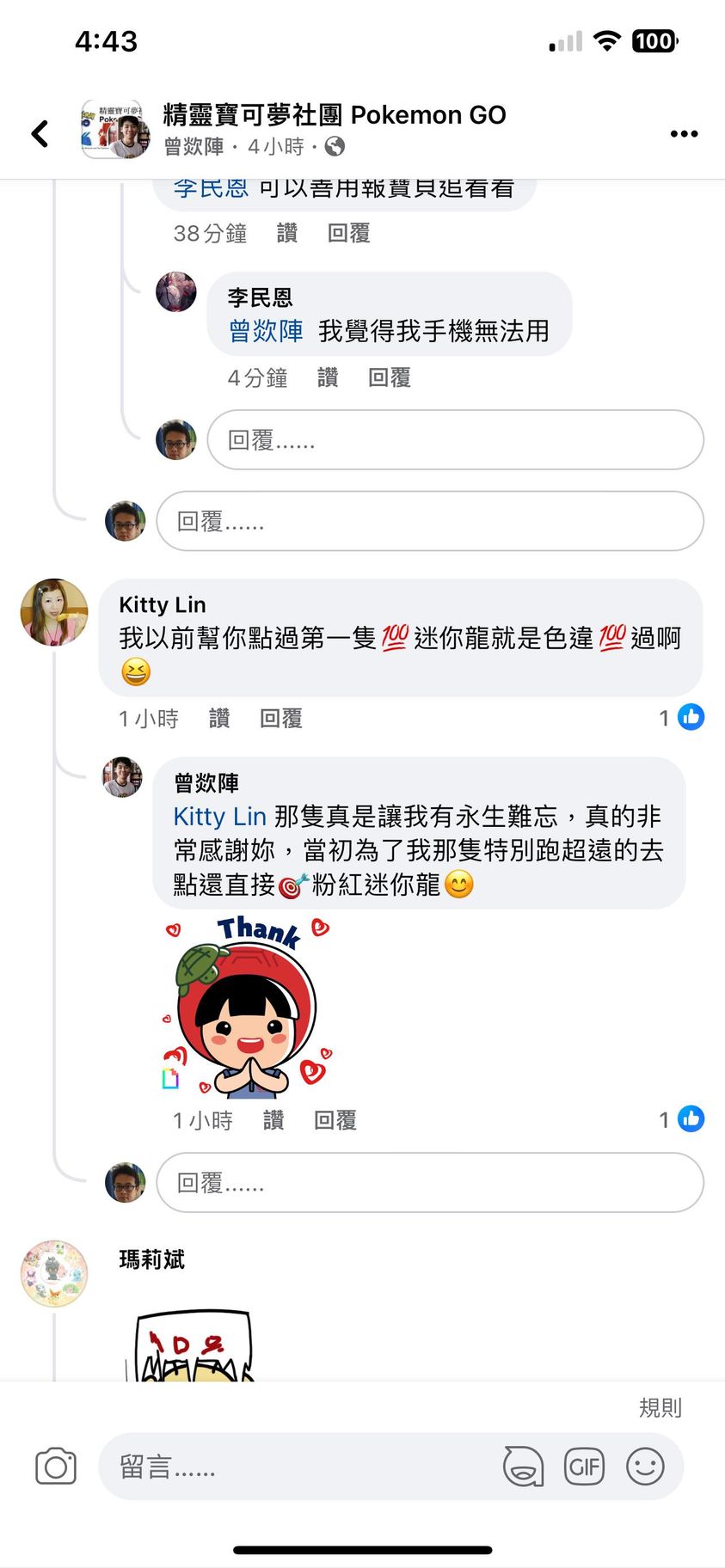
Task: Open the mentioned Kitty Lin profile link
Action: click(219, 816)
